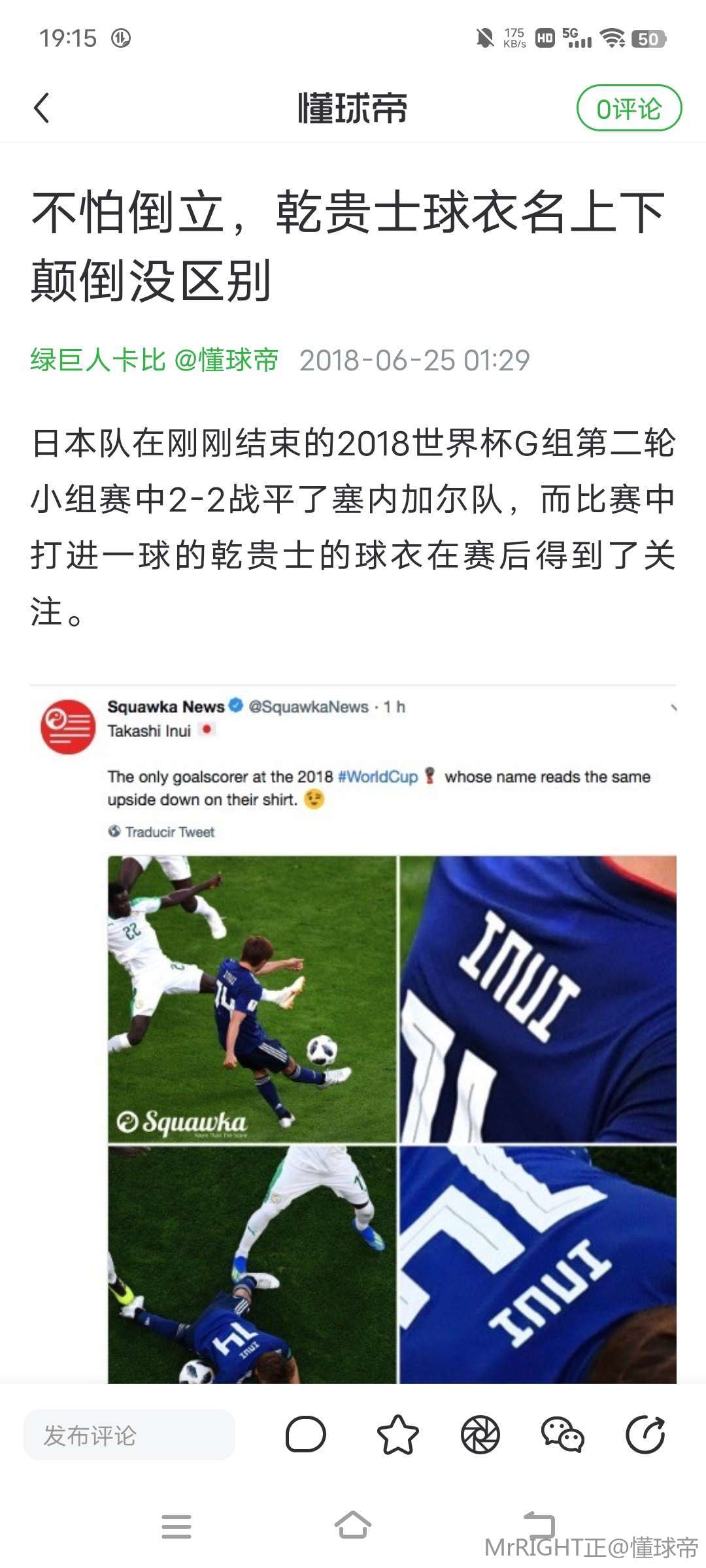Open the comment bubble icon
The width and height of the screenshot is (706, 1568).
(306, 1435)
